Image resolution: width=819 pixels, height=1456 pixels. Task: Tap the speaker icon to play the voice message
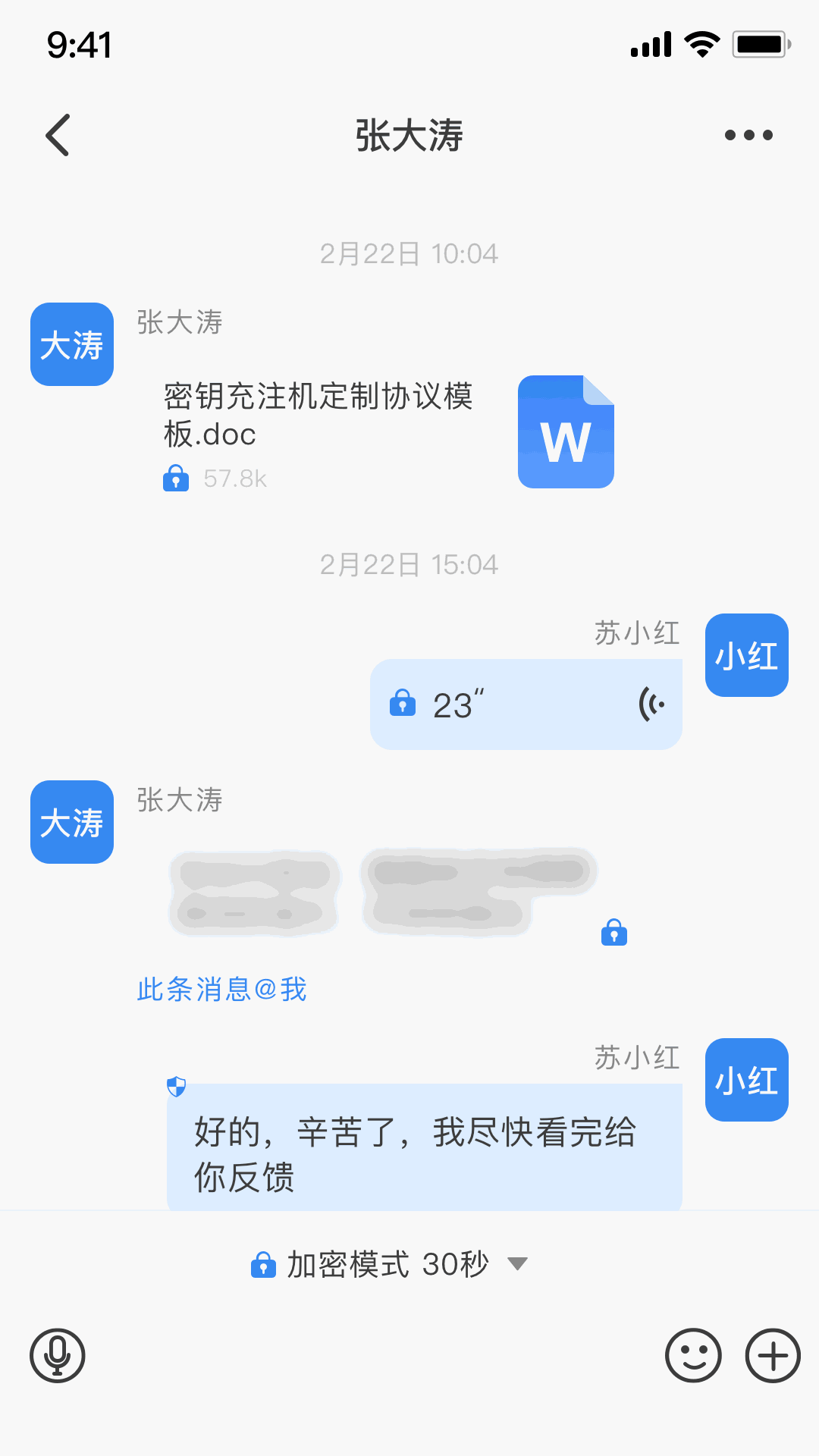pyautogui.click(x=651, y=703)
